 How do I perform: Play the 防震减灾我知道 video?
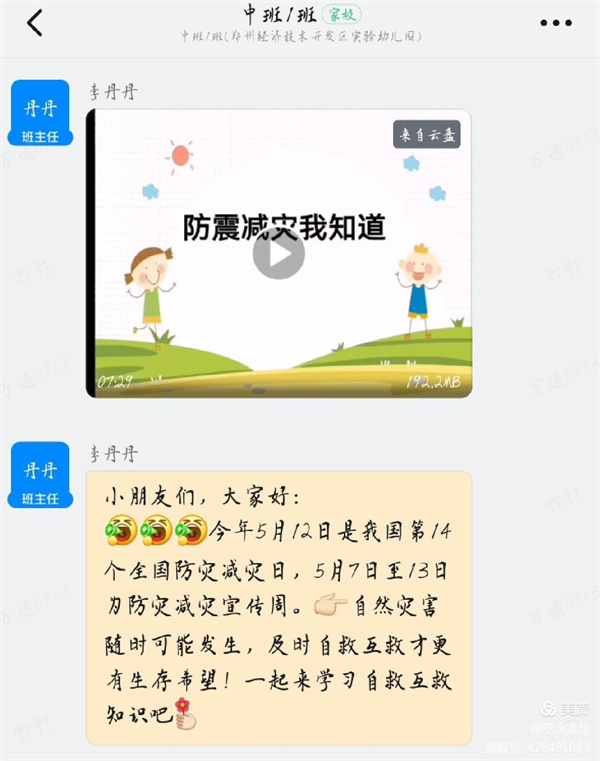(x=278, y=254)
